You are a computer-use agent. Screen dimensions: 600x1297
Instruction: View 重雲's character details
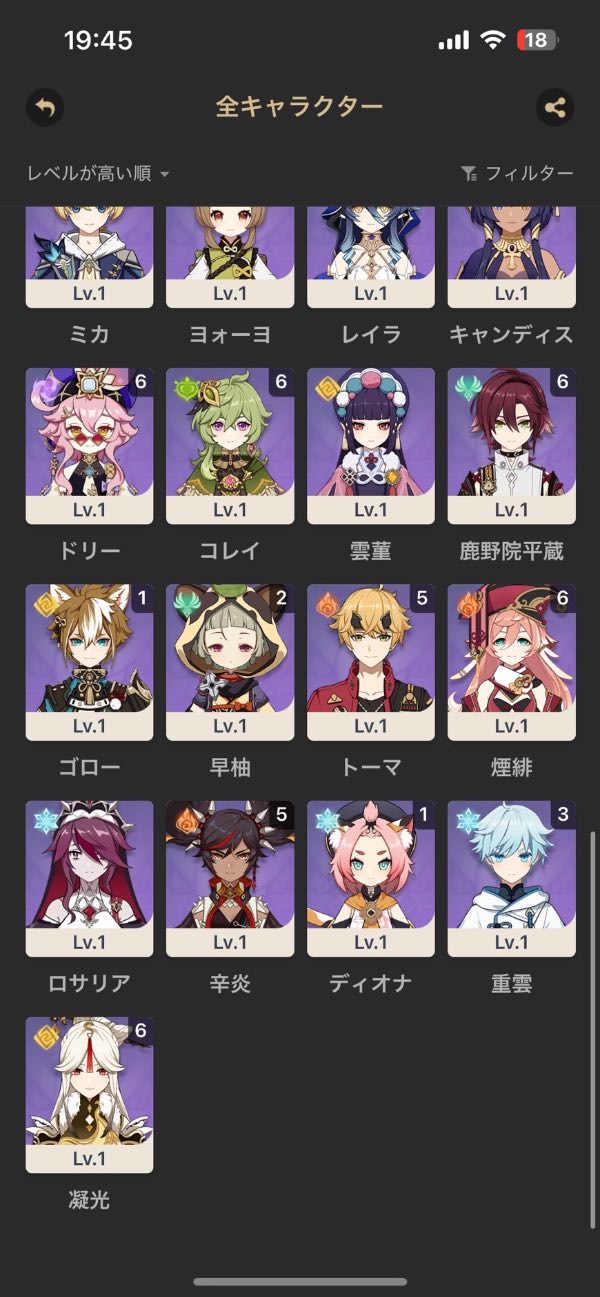[512, 879]
